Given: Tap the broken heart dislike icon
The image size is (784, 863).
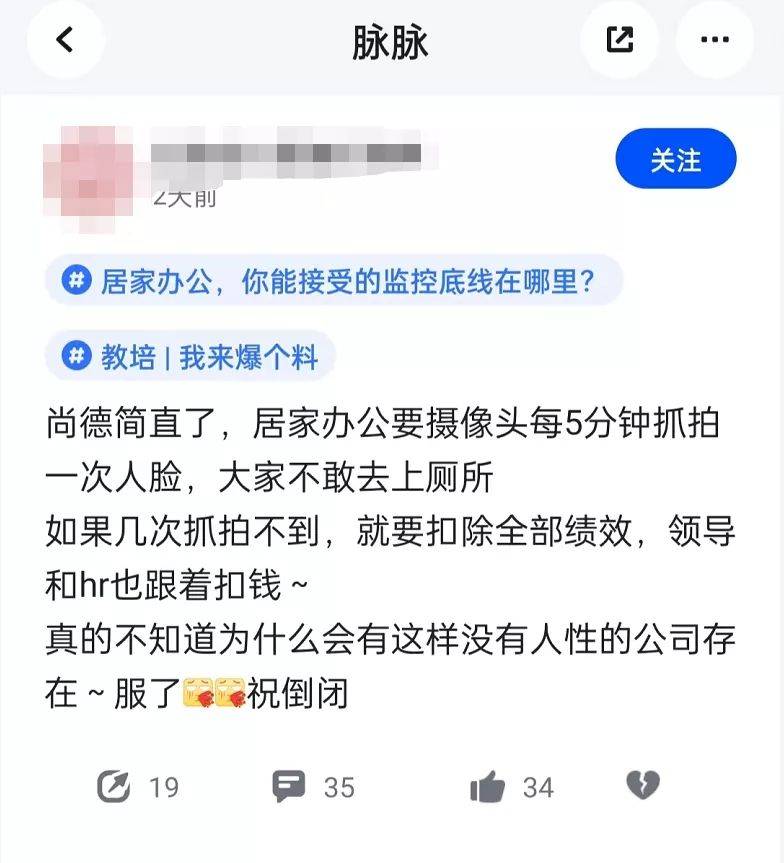Looking at the screenshot, I should [643, 786].
